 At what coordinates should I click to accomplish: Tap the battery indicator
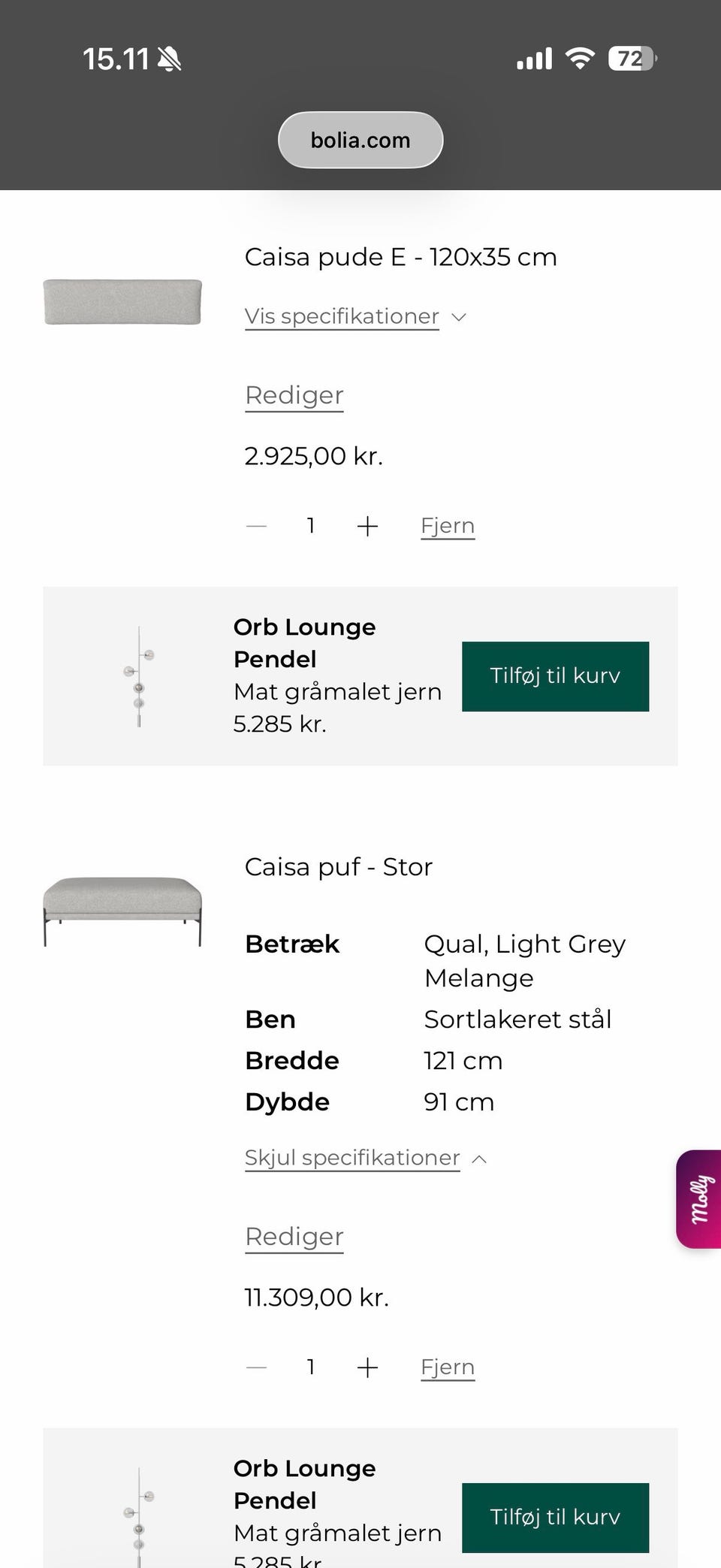tap(631, 57)
